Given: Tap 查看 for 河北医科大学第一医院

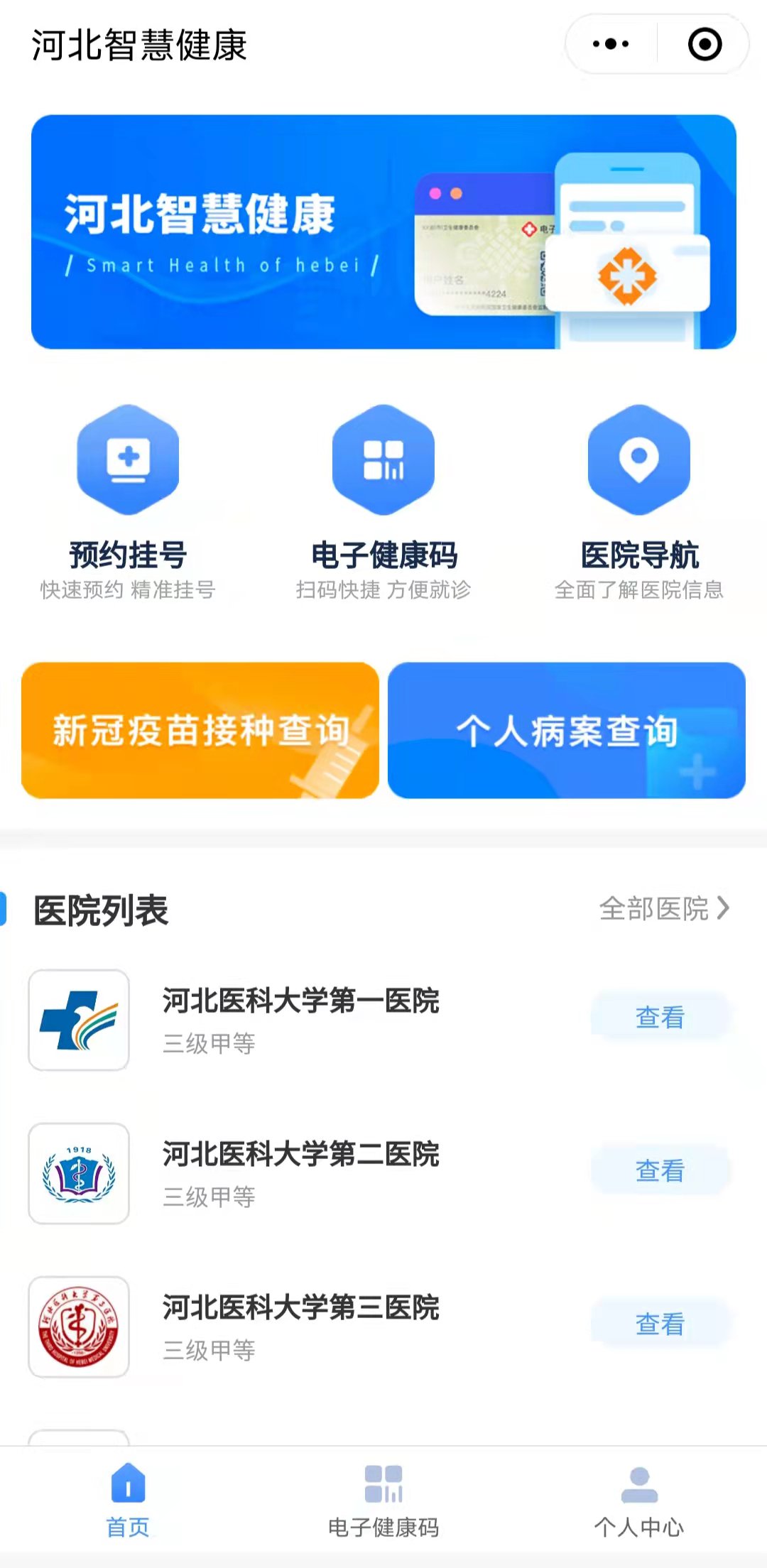Looking at the screenshot, I should (x=660, y=1018).
